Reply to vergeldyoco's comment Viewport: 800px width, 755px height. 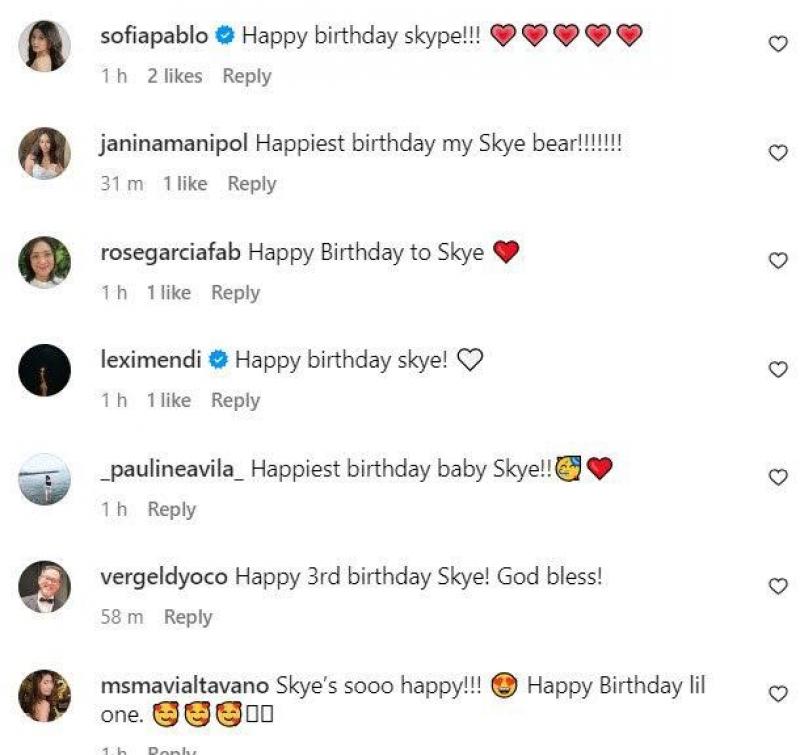click(188, 617)
